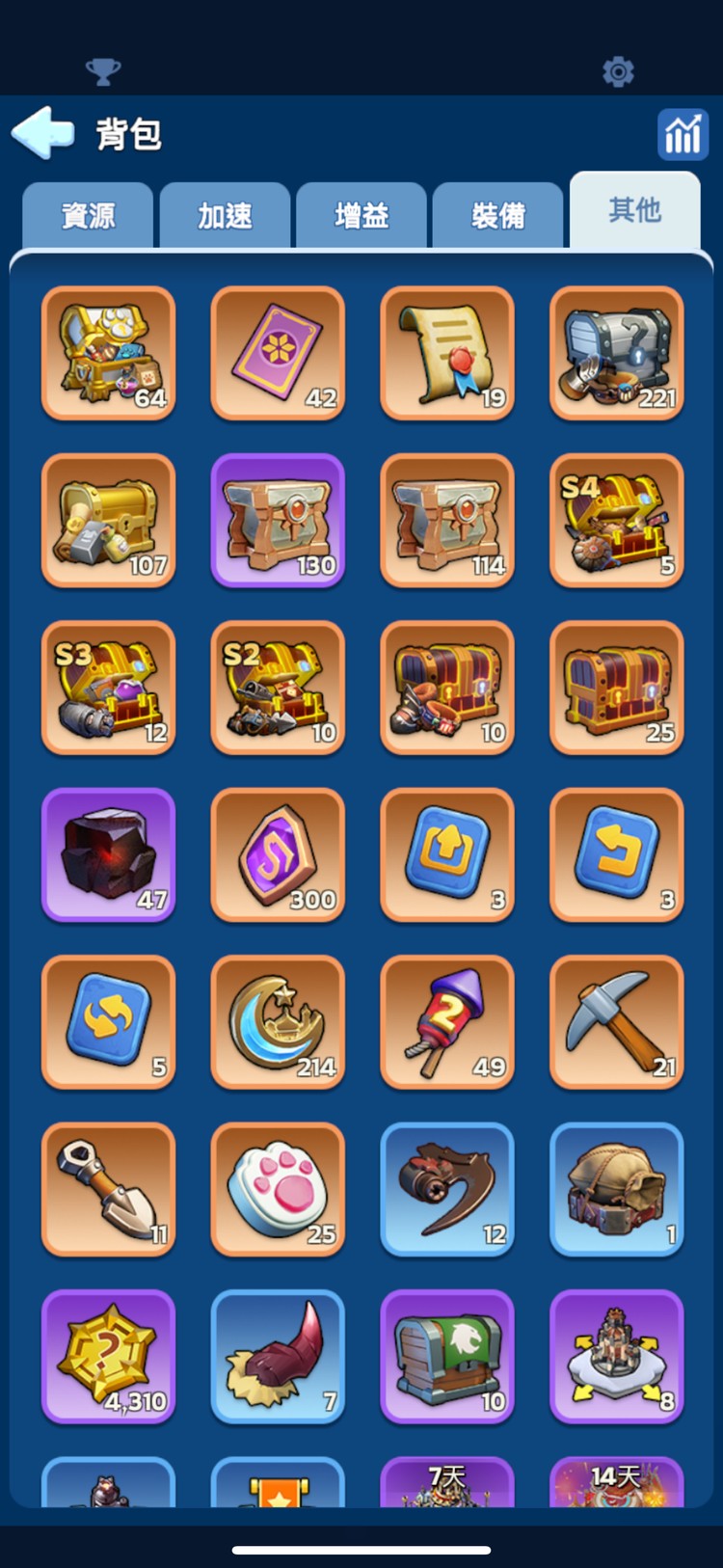
Task: Switch to the 資源 tab
Action: click(x=88, y=215)
